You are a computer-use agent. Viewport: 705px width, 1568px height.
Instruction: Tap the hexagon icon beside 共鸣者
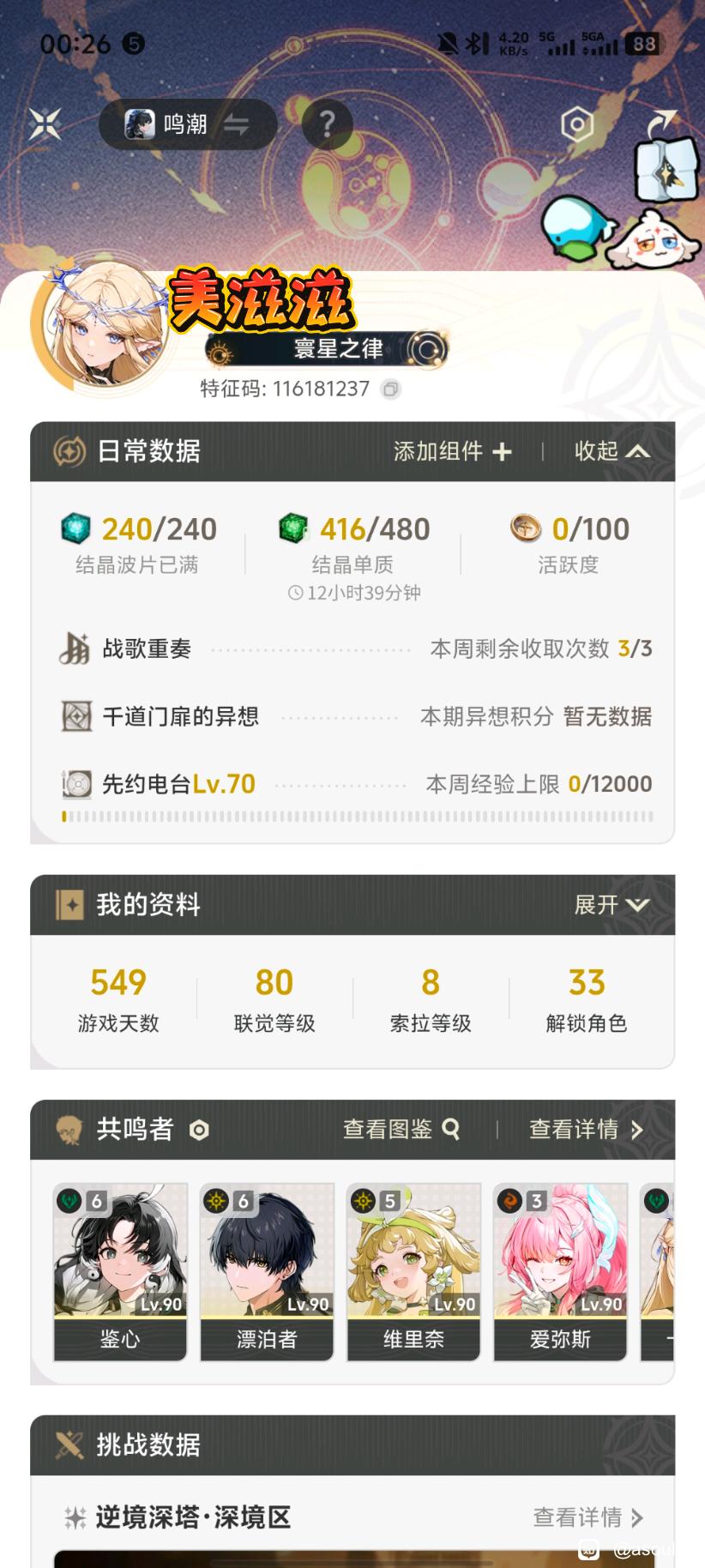[x=199, y=1131]
